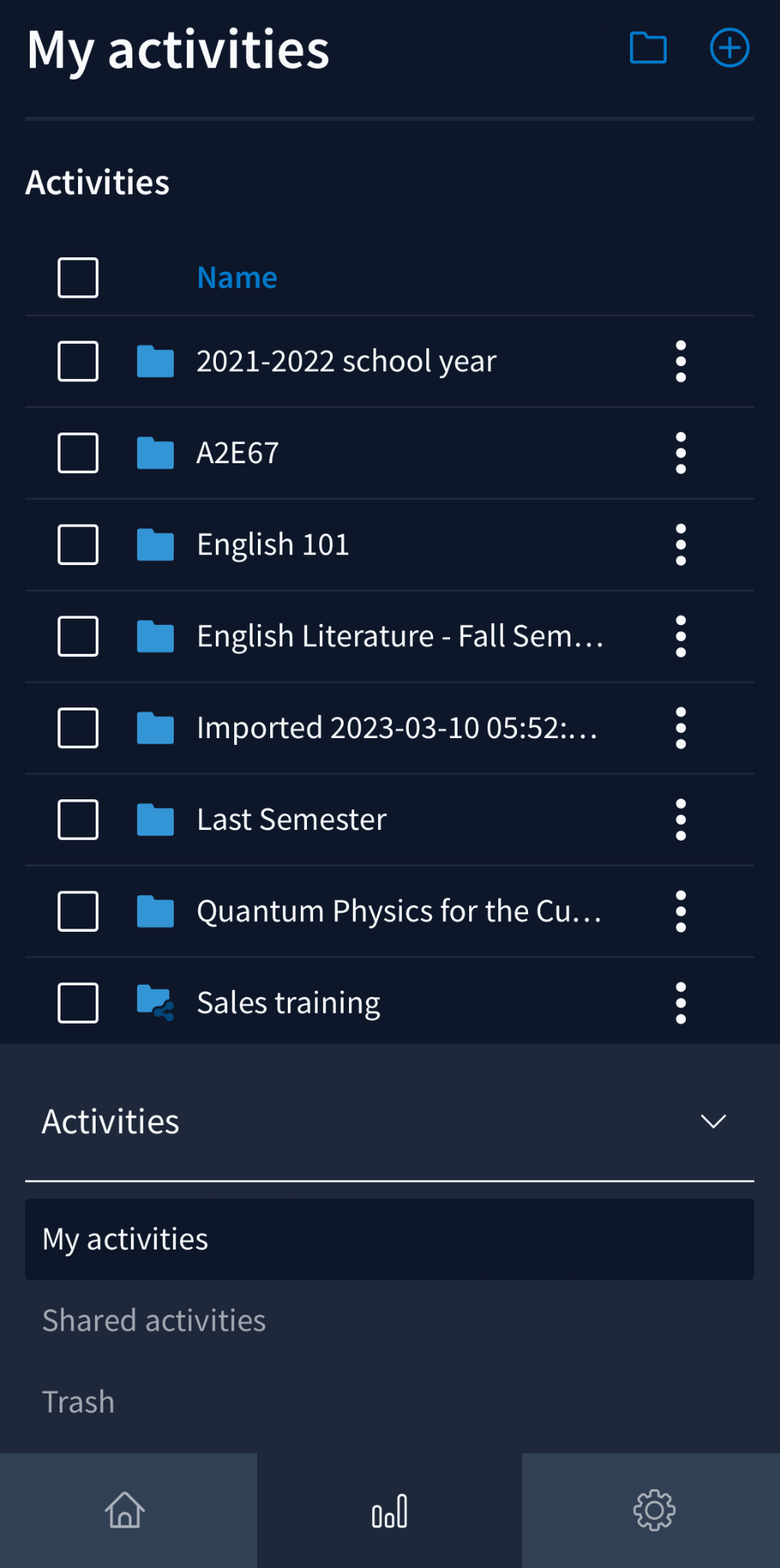The height and width of the screenshot is (1568, 780).
Task: Select the A2E67 folder checkbox
Action: click(x=78, y=453)
